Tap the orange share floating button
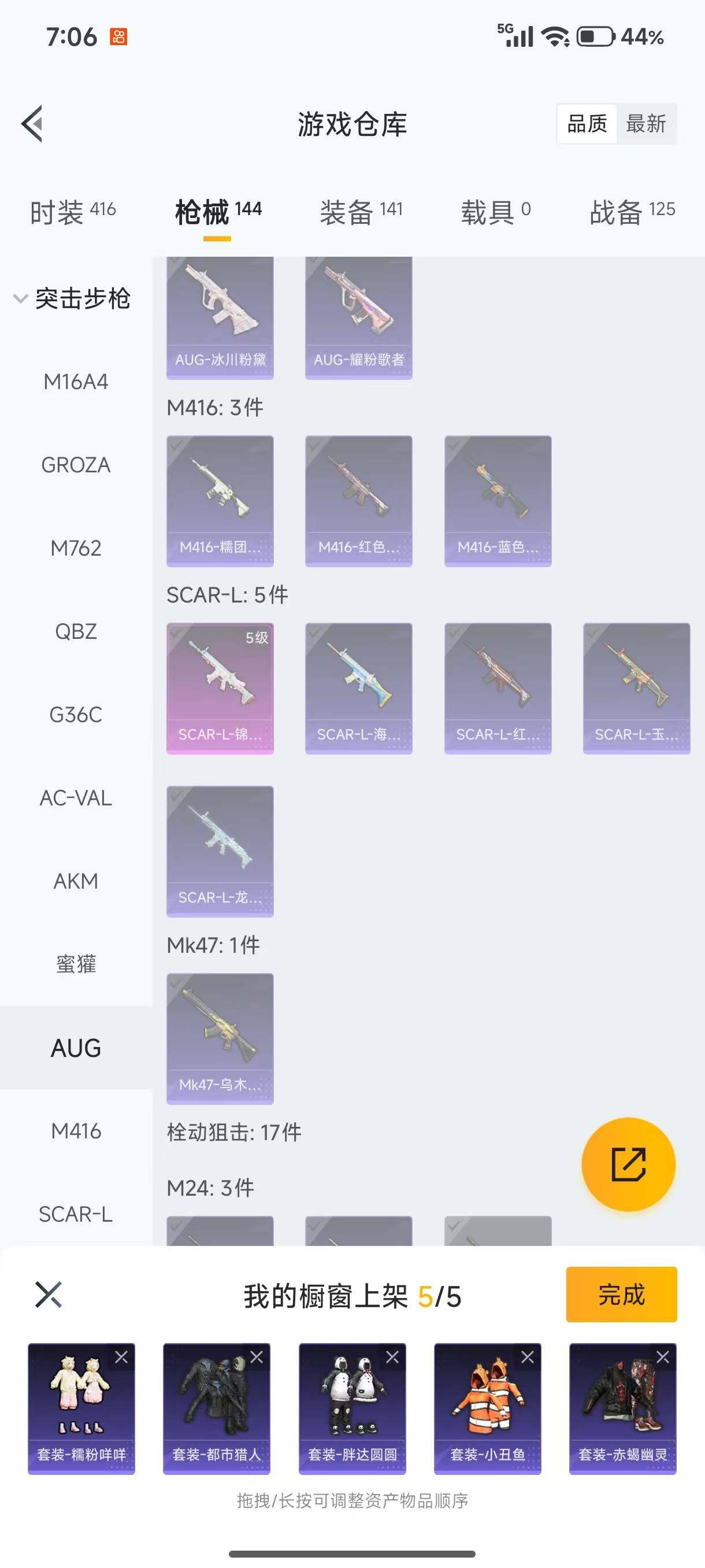The height and width of the screenshot is (1568, 705). point(628,1164)
